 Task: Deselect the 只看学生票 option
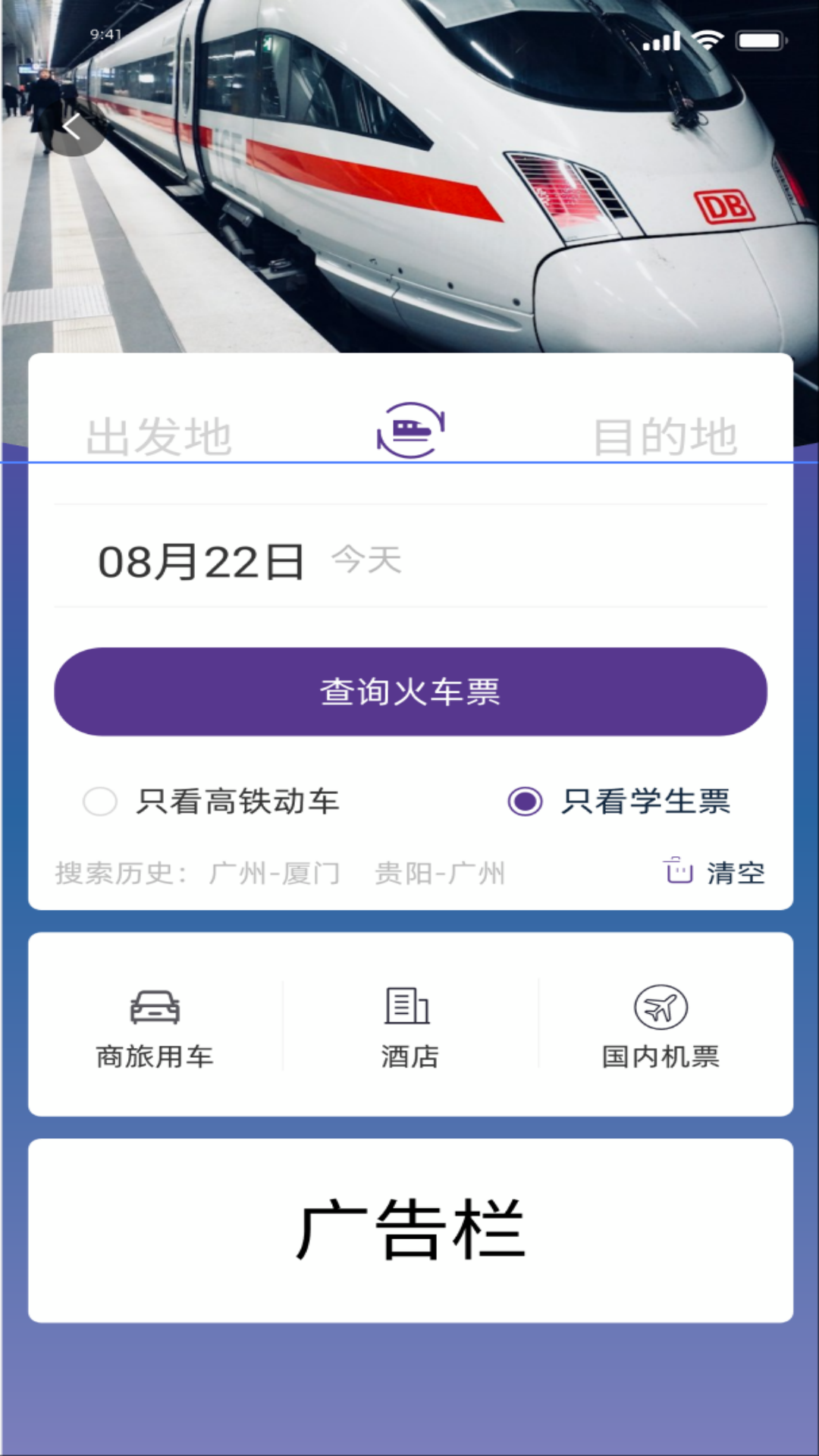[525, 802]
